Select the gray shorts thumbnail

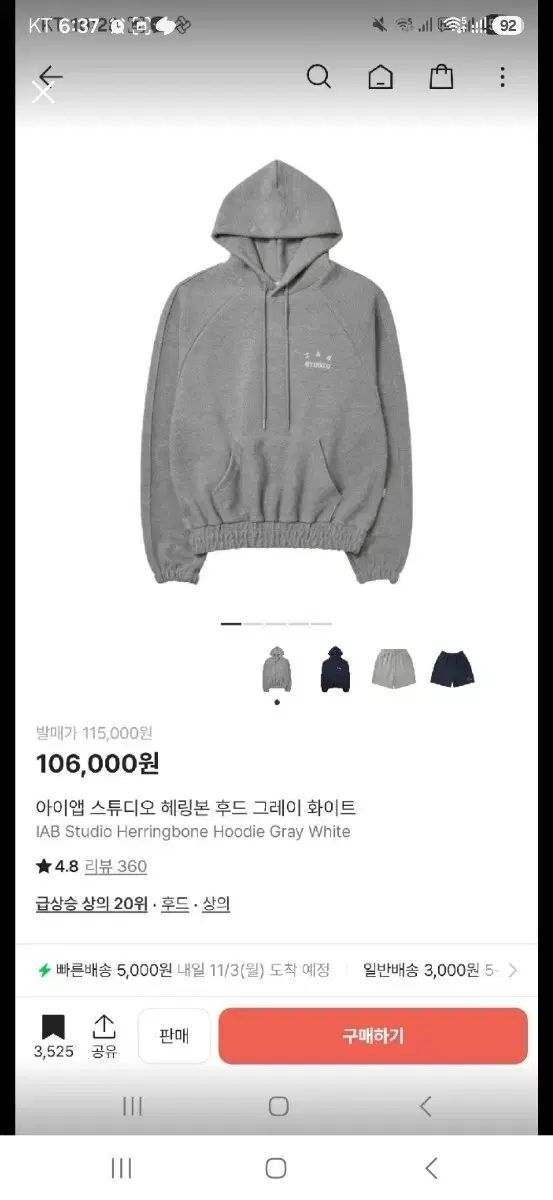394,669
